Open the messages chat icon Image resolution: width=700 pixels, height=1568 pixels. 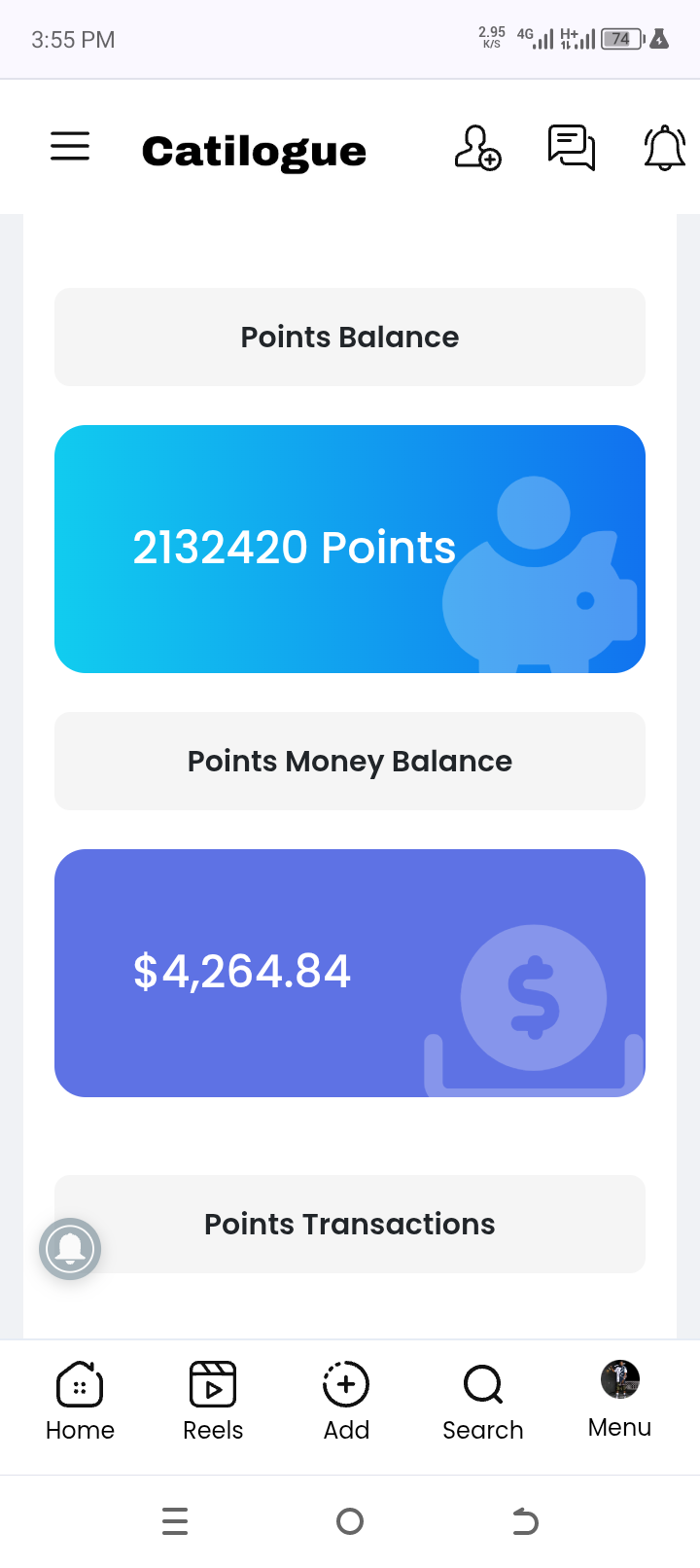click(x=571, y=148)
